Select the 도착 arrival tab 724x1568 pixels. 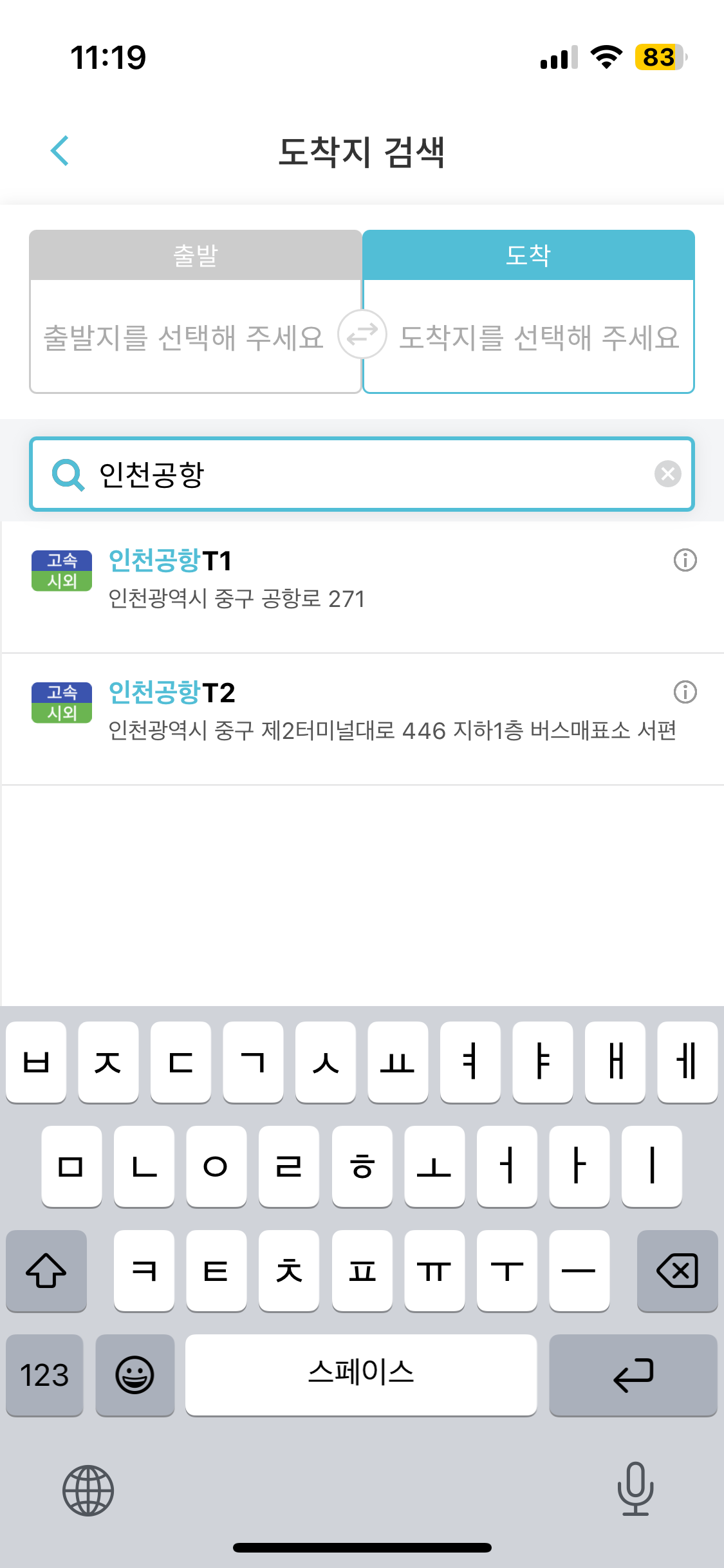pyautogui.click(x=528, y=256)
